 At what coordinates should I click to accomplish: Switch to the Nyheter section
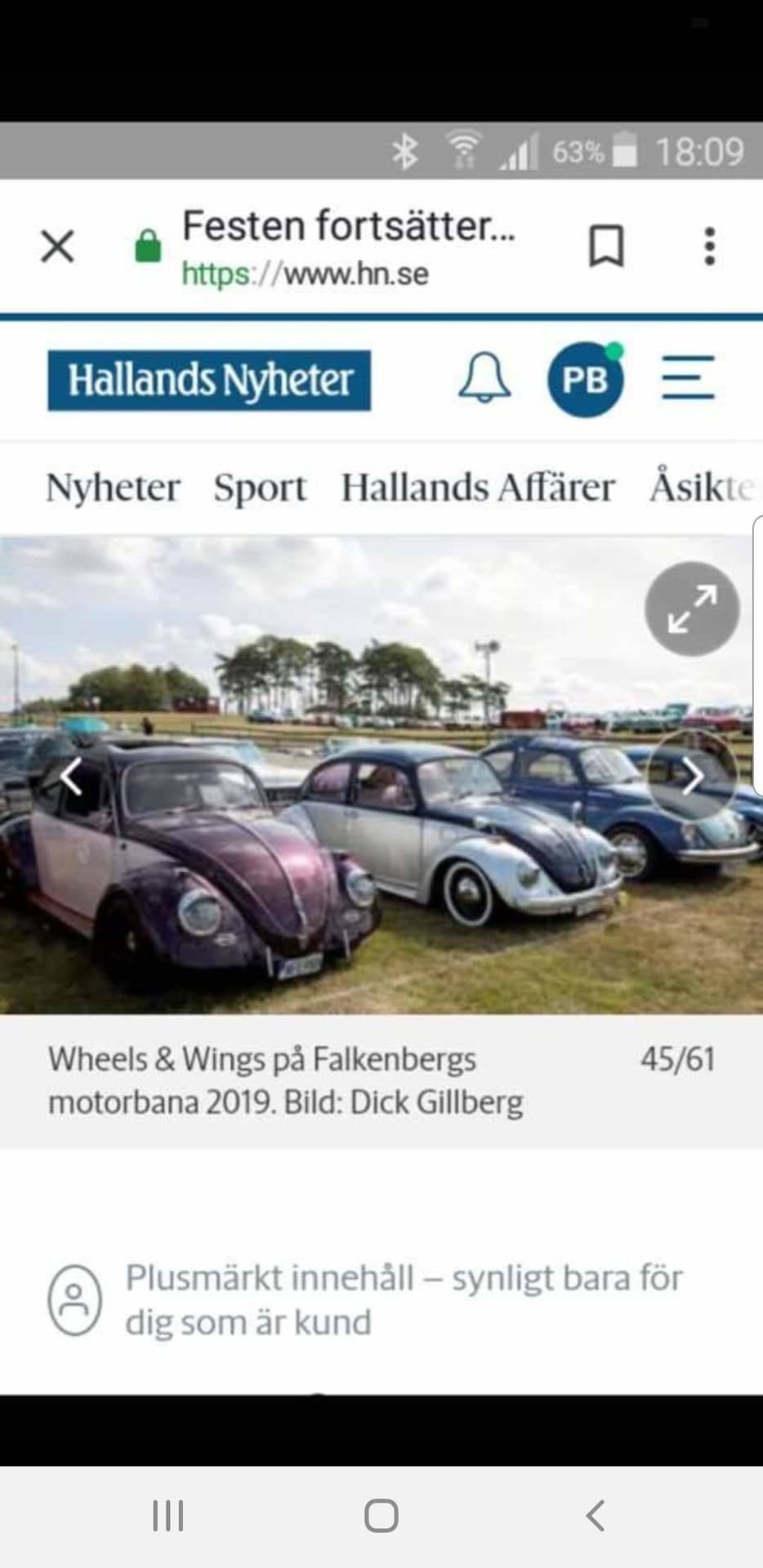[113, 488]
